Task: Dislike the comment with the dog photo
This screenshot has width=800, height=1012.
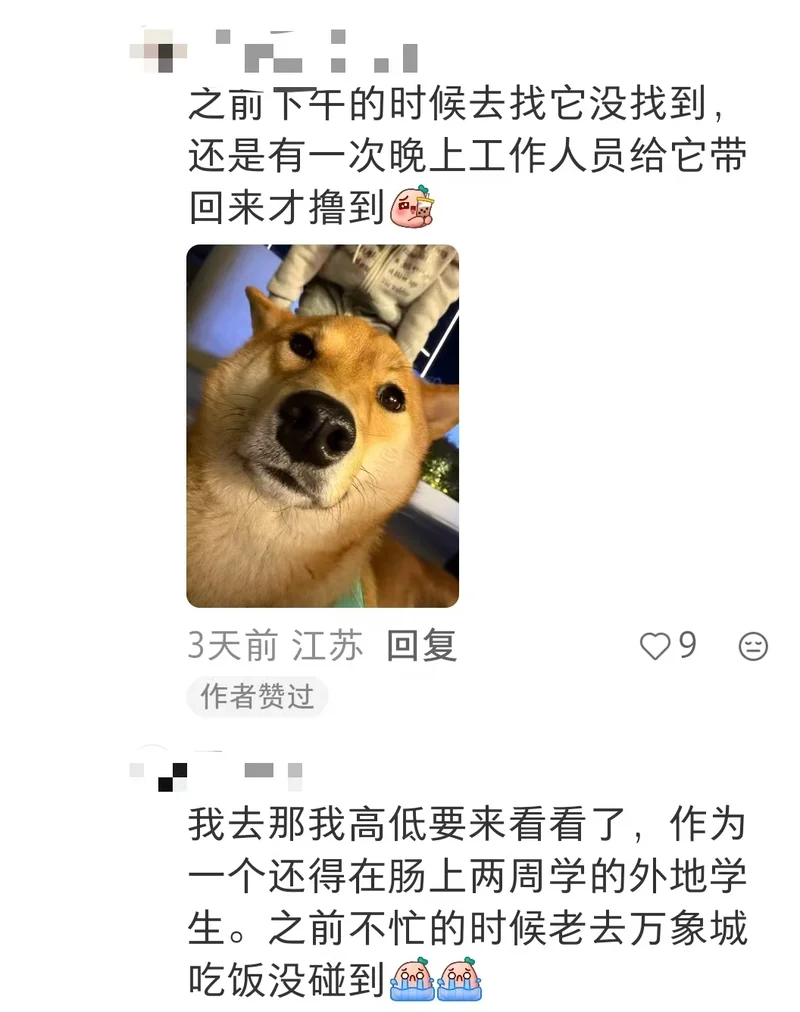Action: point(752,647)
